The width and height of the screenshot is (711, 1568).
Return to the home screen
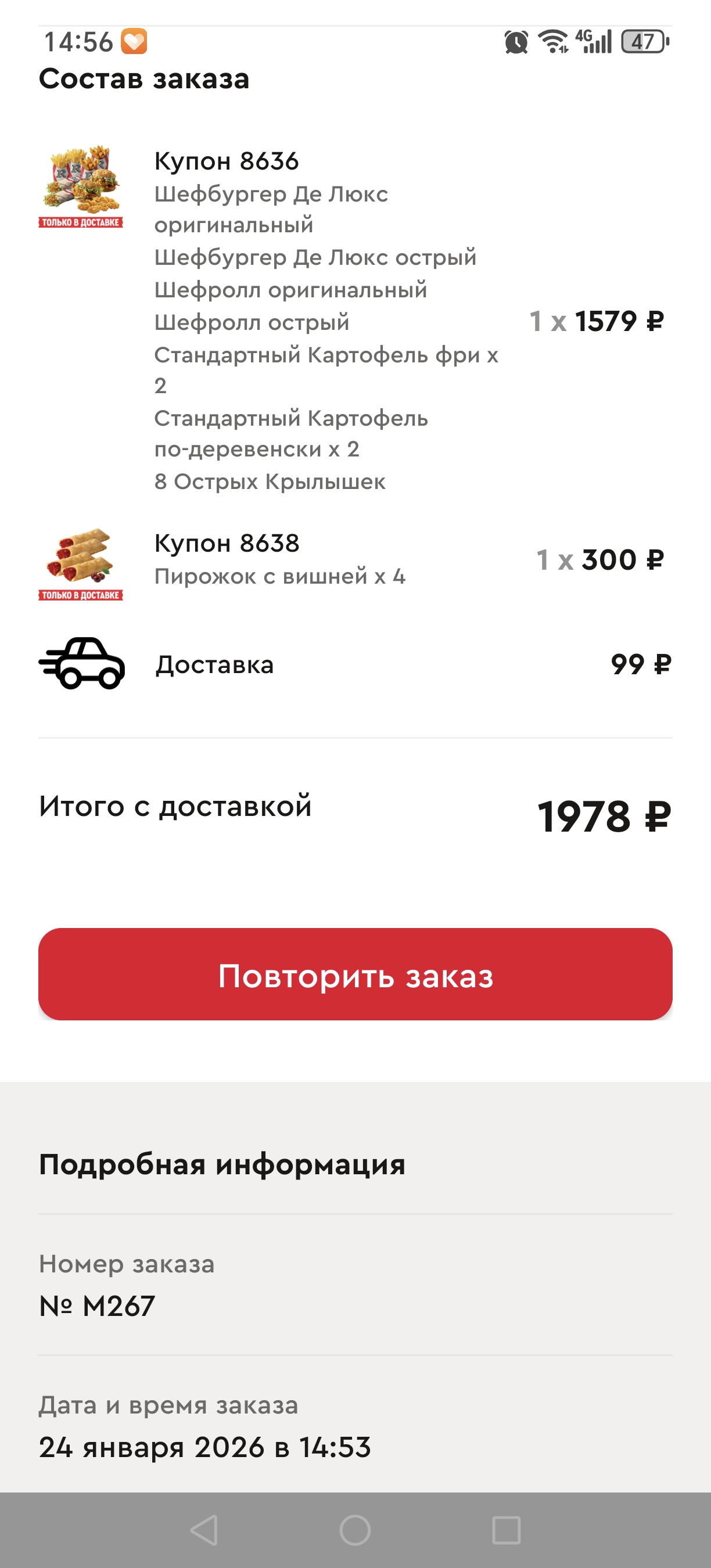click(x=355, y=1530)
